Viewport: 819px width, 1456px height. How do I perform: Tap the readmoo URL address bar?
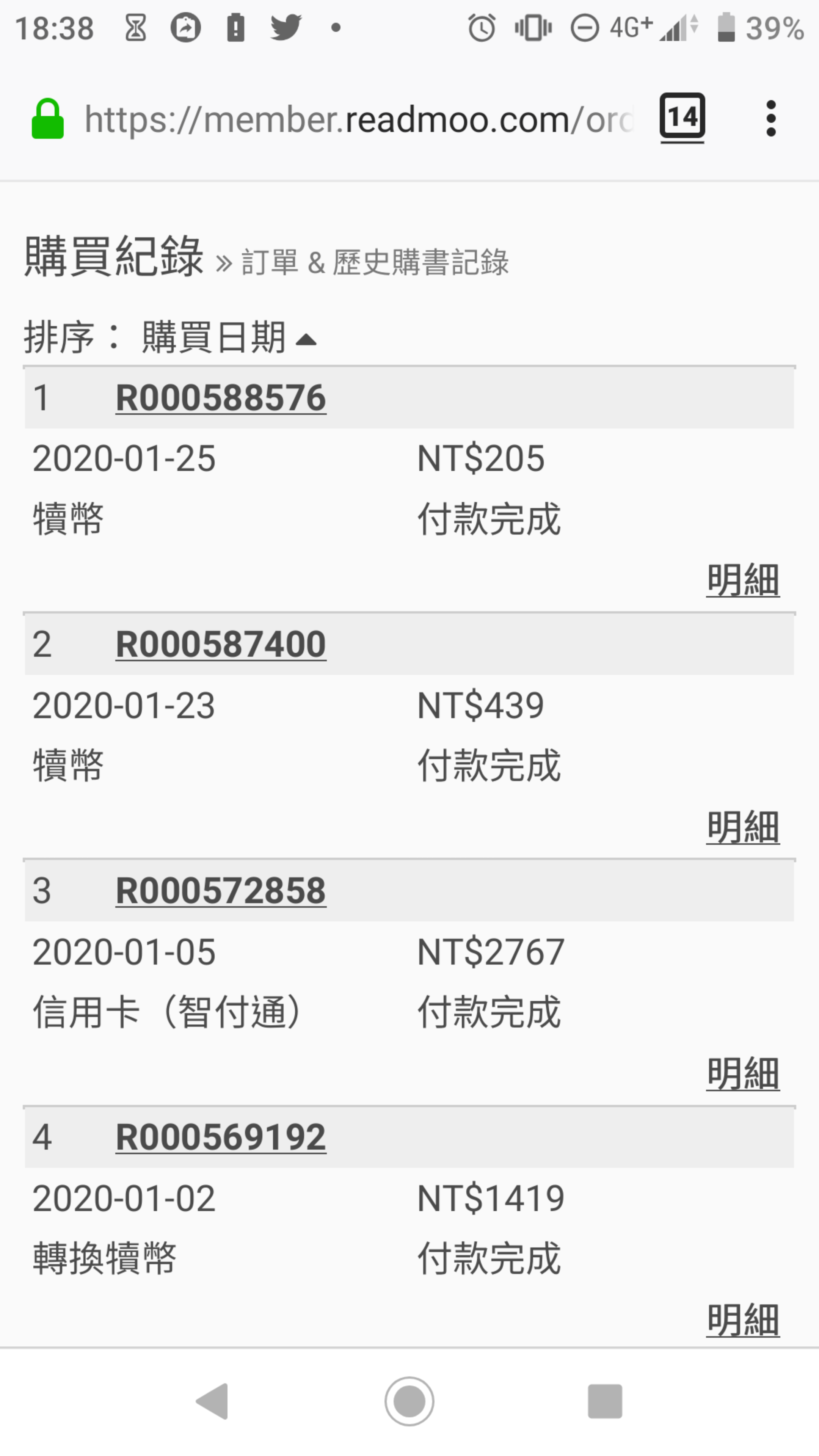tap(358, 119)
